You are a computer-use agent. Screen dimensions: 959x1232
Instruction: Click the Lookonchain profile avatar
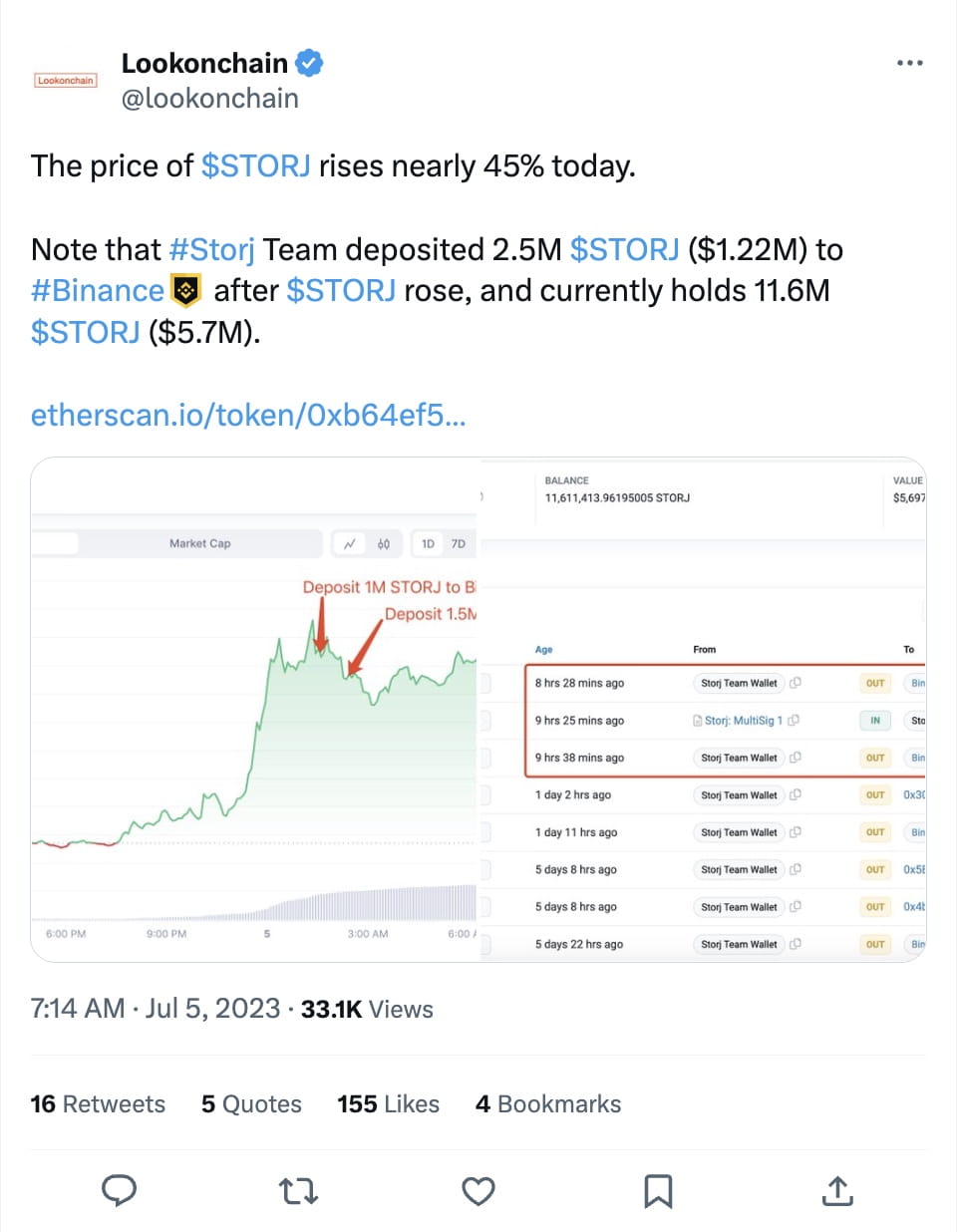65,80
